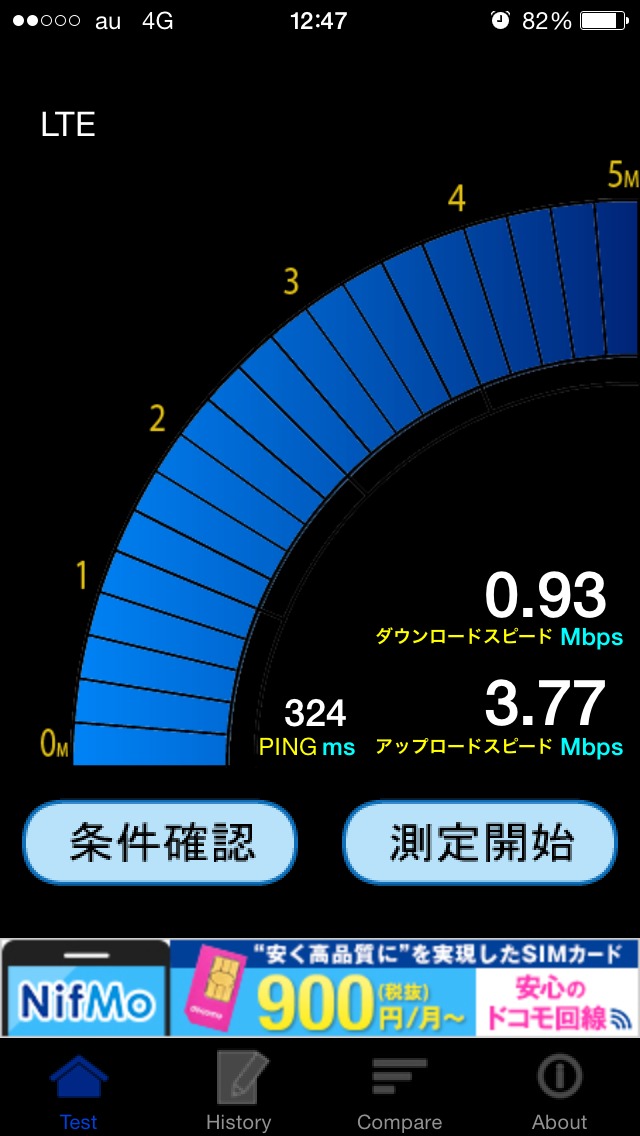Switch to the Test tab
The width and height of the screenshot is (640, 1136).
coord(79,1090)
